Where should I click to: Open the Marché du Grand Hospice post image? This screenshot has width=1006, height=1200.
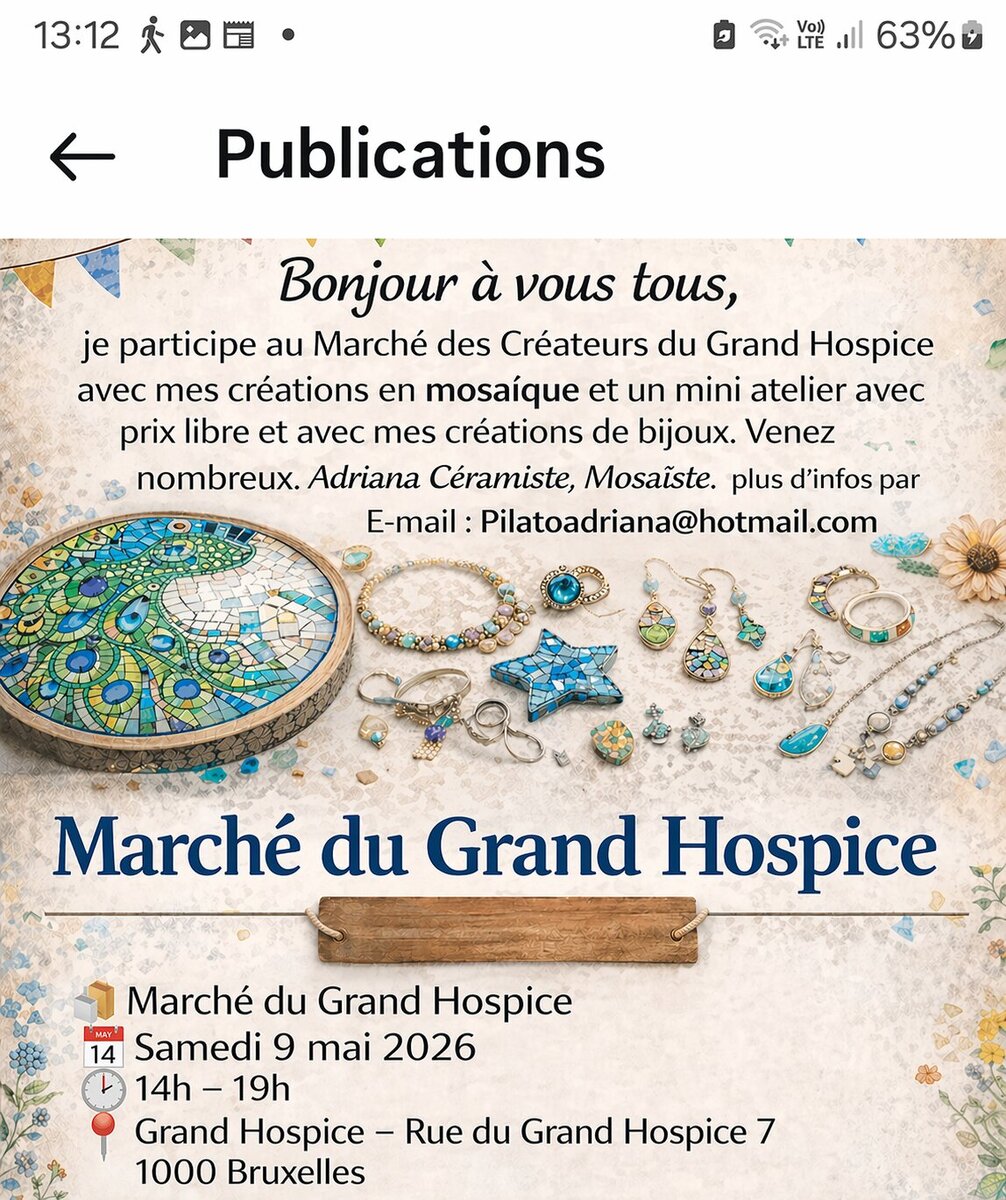[x=503, y=718]
